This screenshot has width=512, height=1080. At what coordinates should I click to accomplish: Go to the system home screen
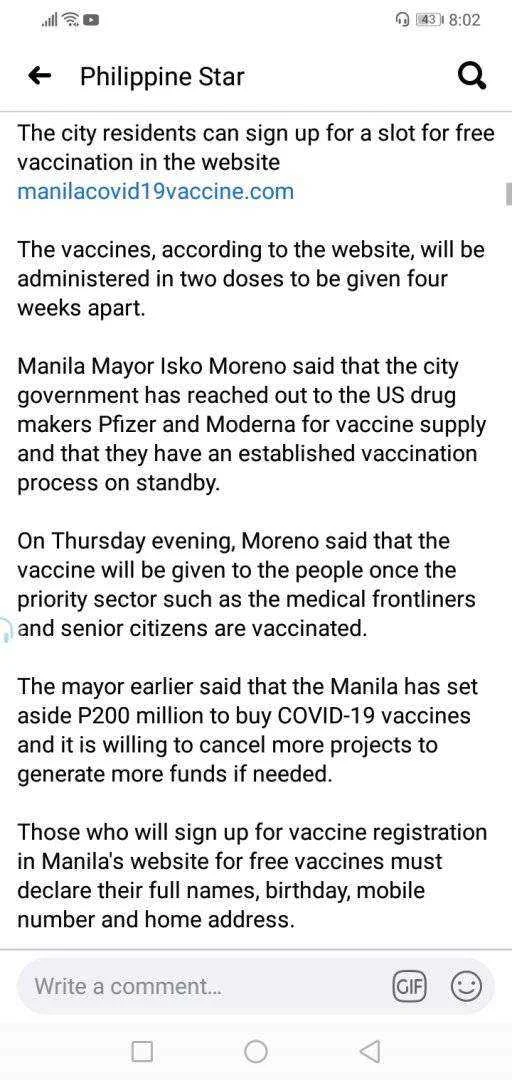point(256,1050)
